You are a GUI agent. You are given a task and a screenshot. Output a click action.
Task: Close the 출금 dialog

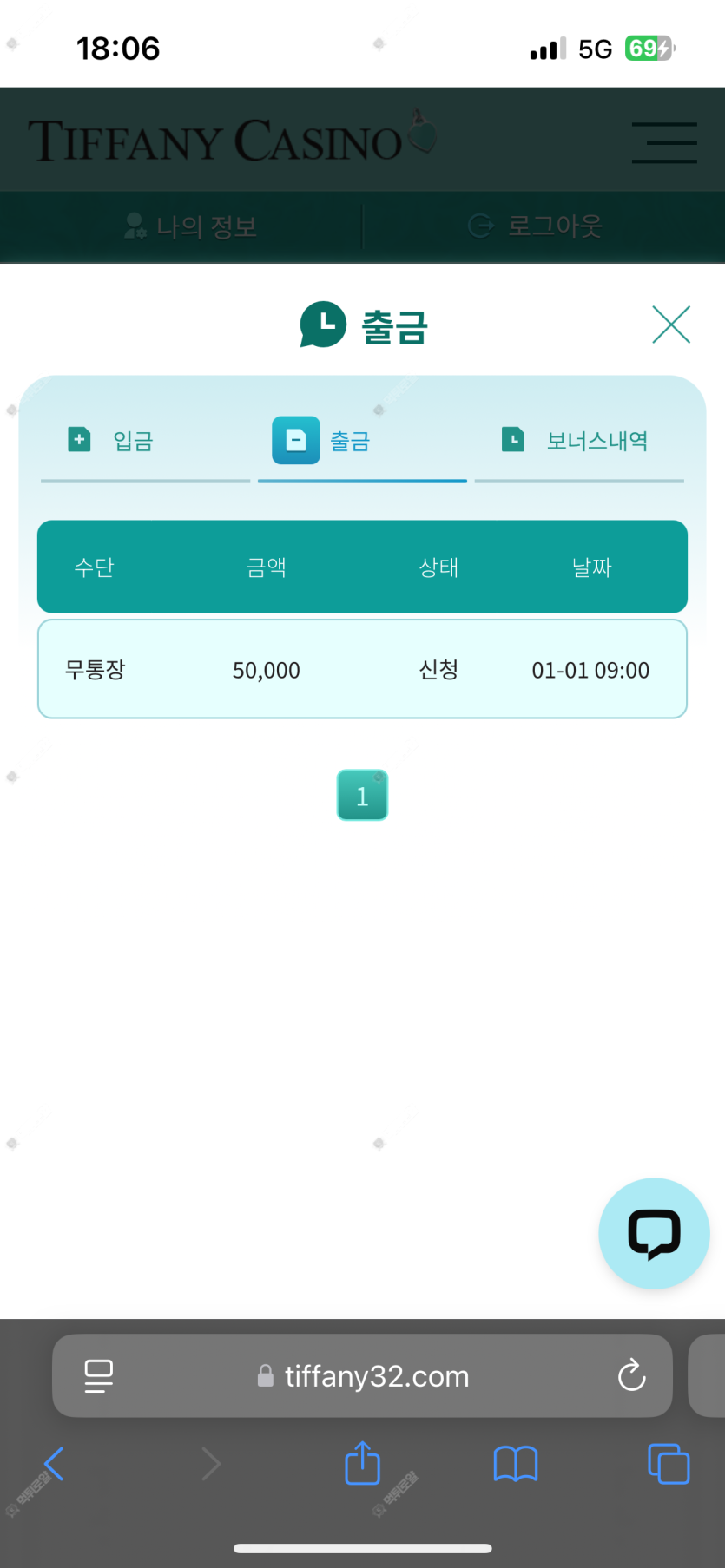click(670, 325)
